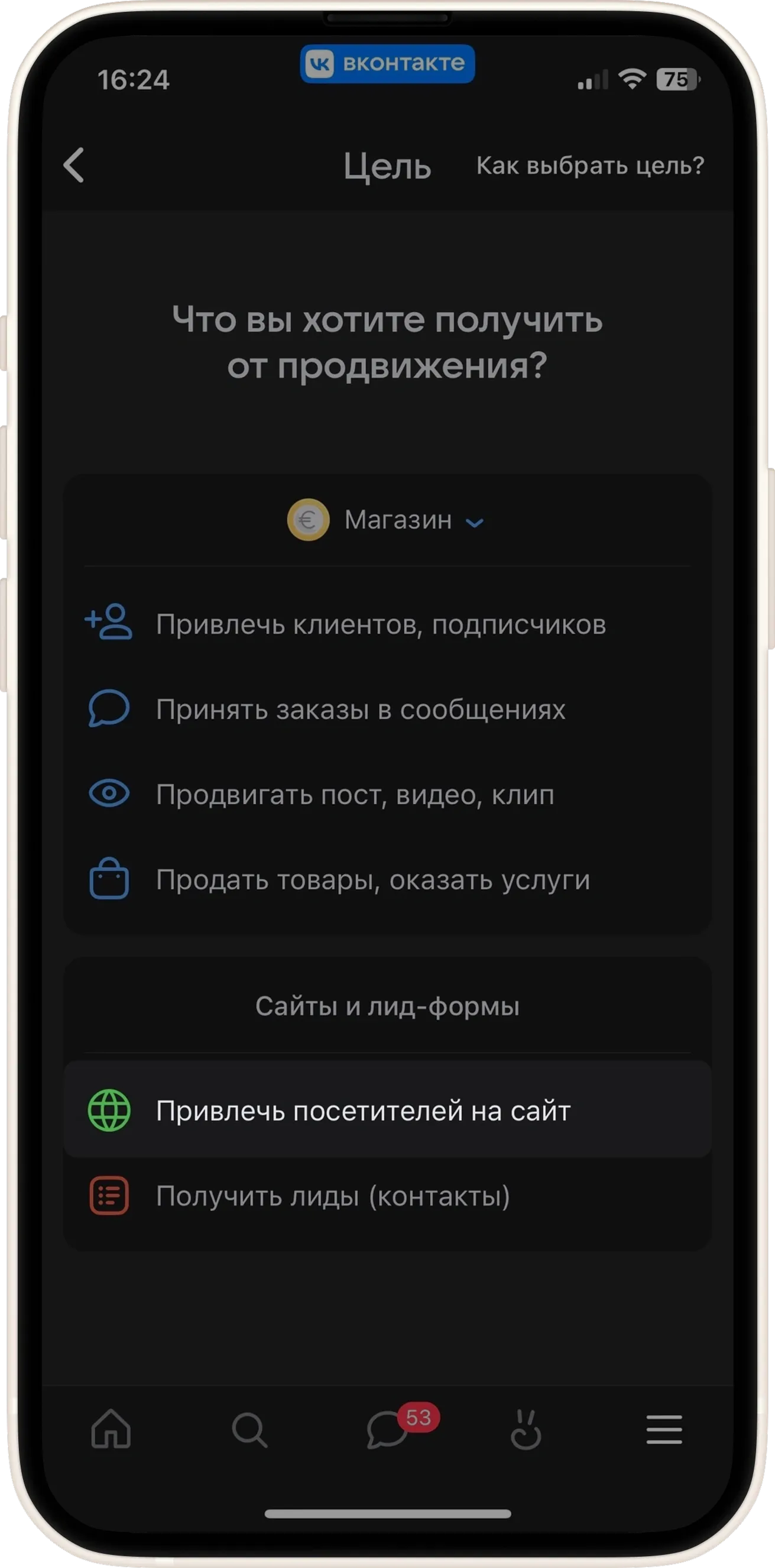Open Messages tab with 53 unread
Screen dimensions: 775x1568
[388, 1428]
